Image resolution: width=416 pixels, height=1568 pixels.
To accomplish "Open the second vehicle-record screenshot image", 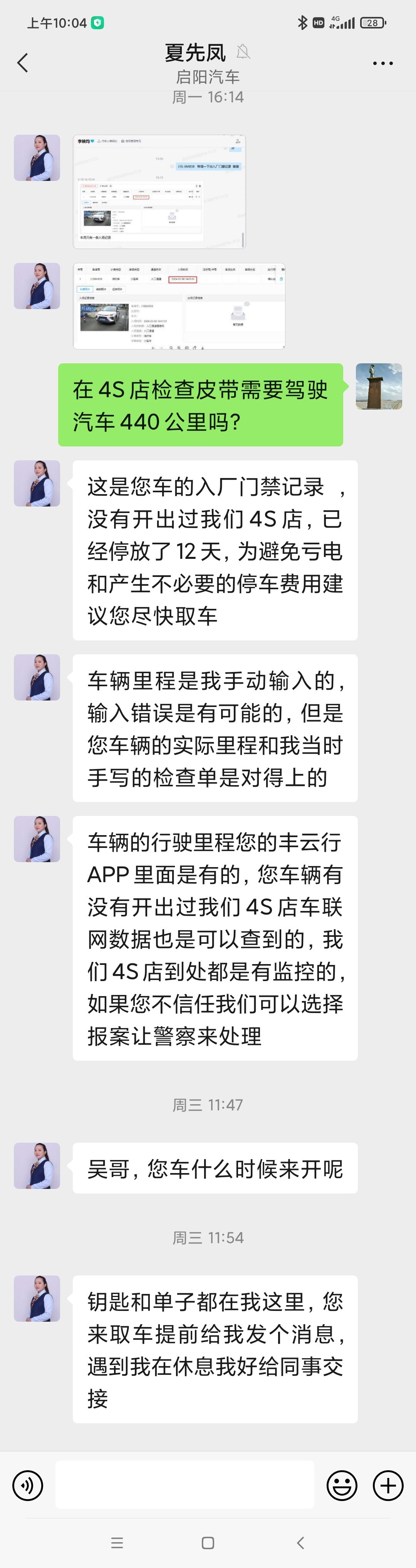I will [179, 306].
